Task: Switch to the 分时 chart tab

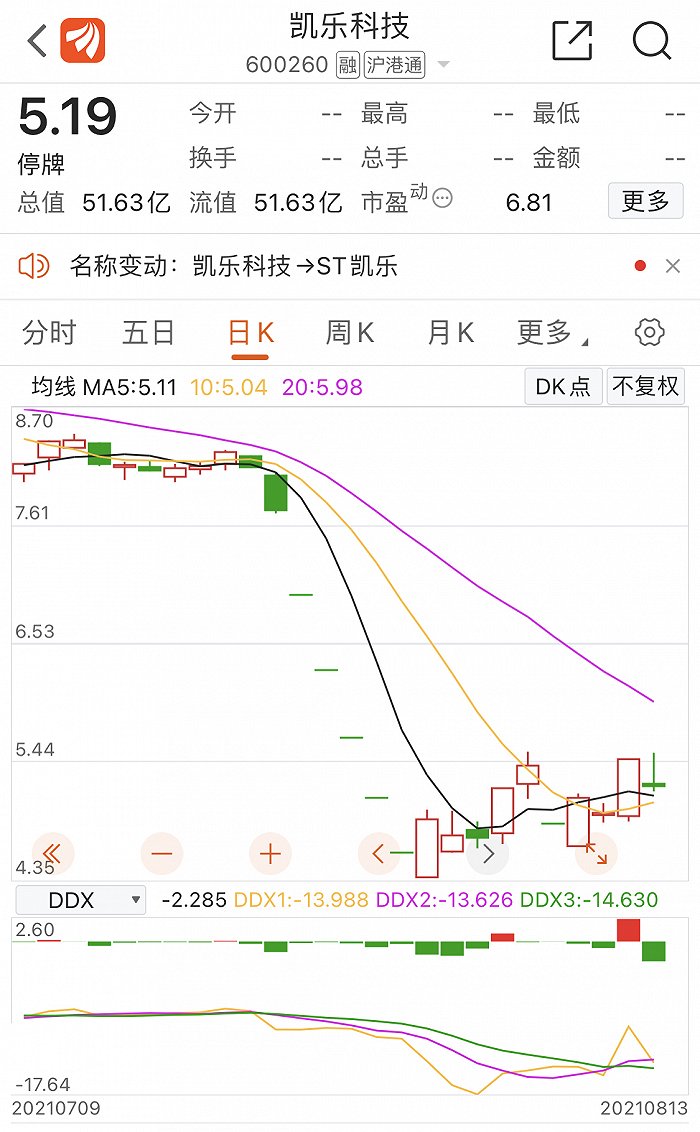Action: click(49, 333)
